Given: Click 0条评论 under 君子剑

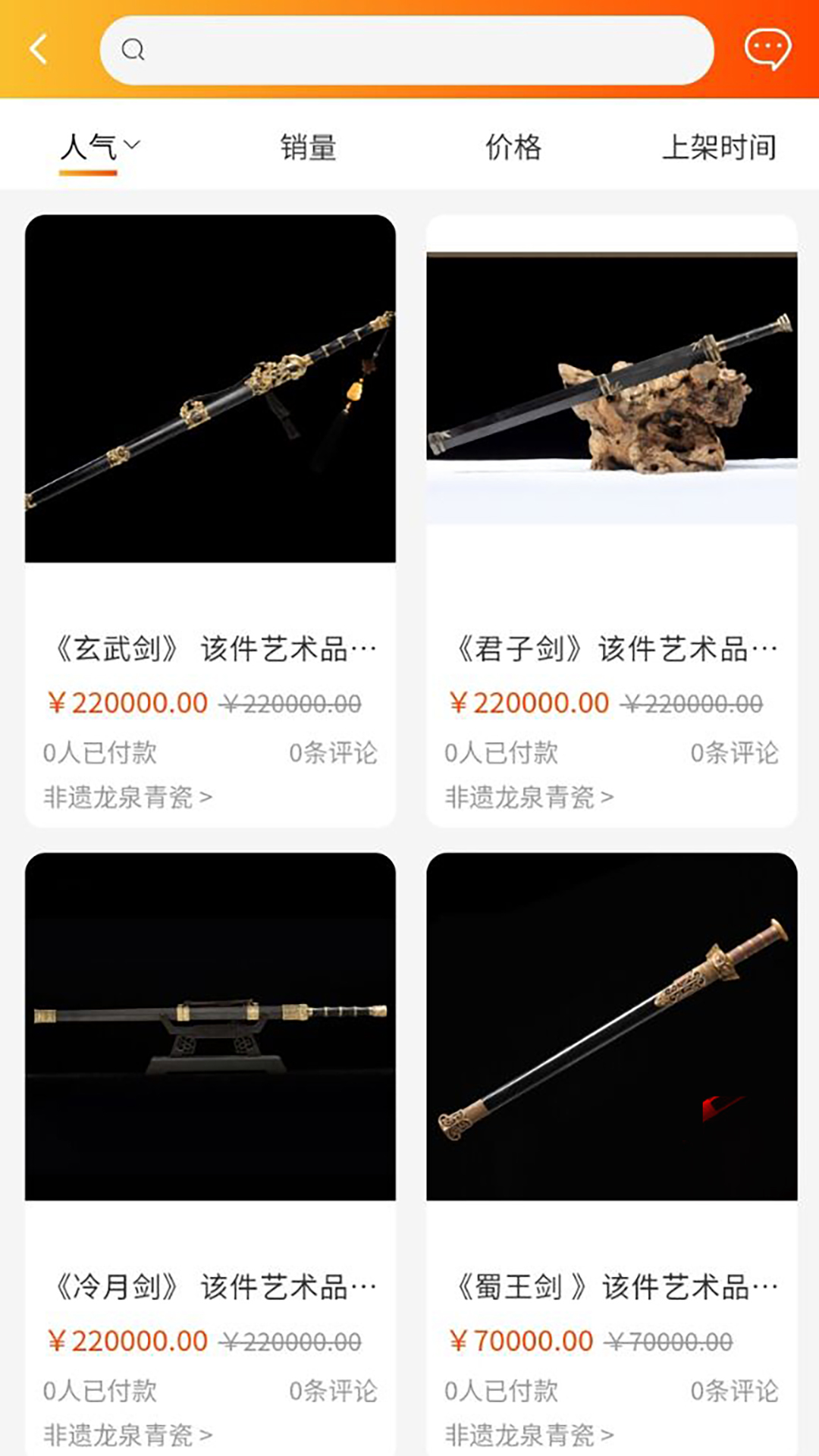Looking at the screenshot, I should click(736, 752).
